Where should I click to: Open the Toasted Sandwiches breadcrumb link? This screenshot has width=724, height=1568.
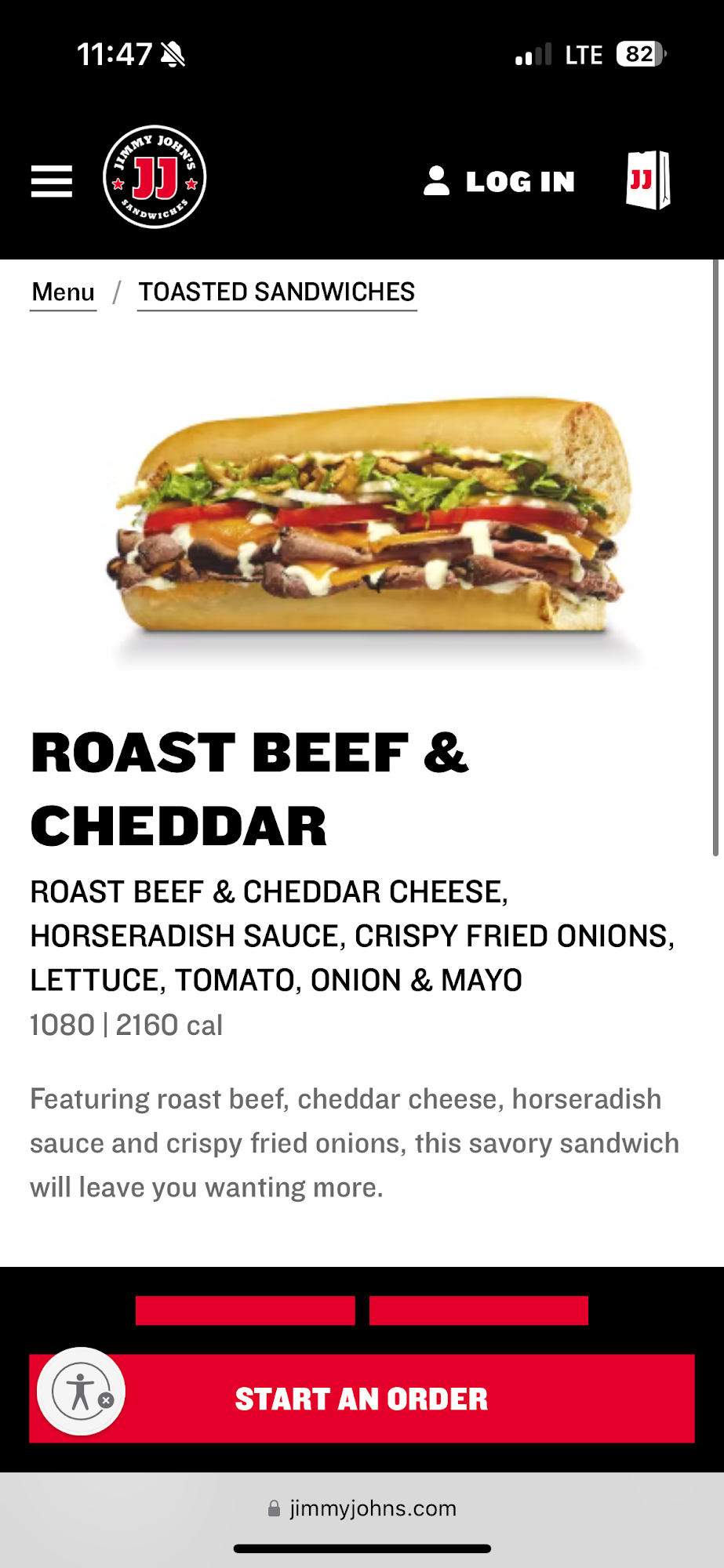coord(277,292)
